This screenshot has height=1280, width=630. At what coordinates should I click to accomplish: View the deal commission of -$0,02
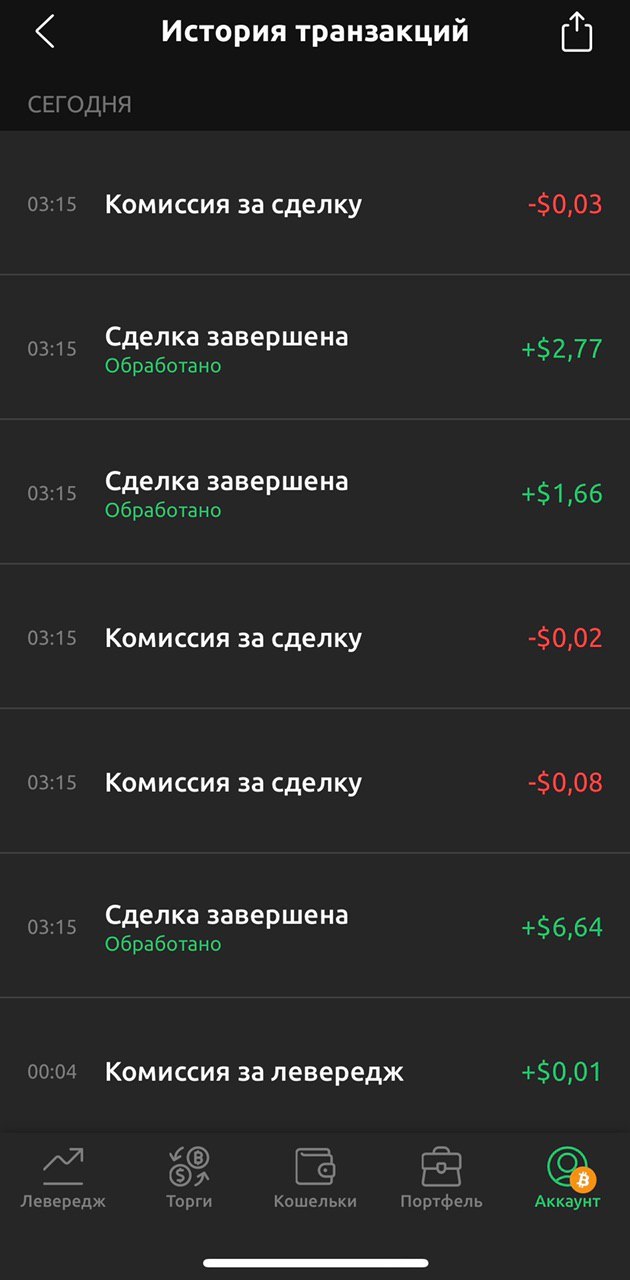pyautogui.click(x=315, y=637)
